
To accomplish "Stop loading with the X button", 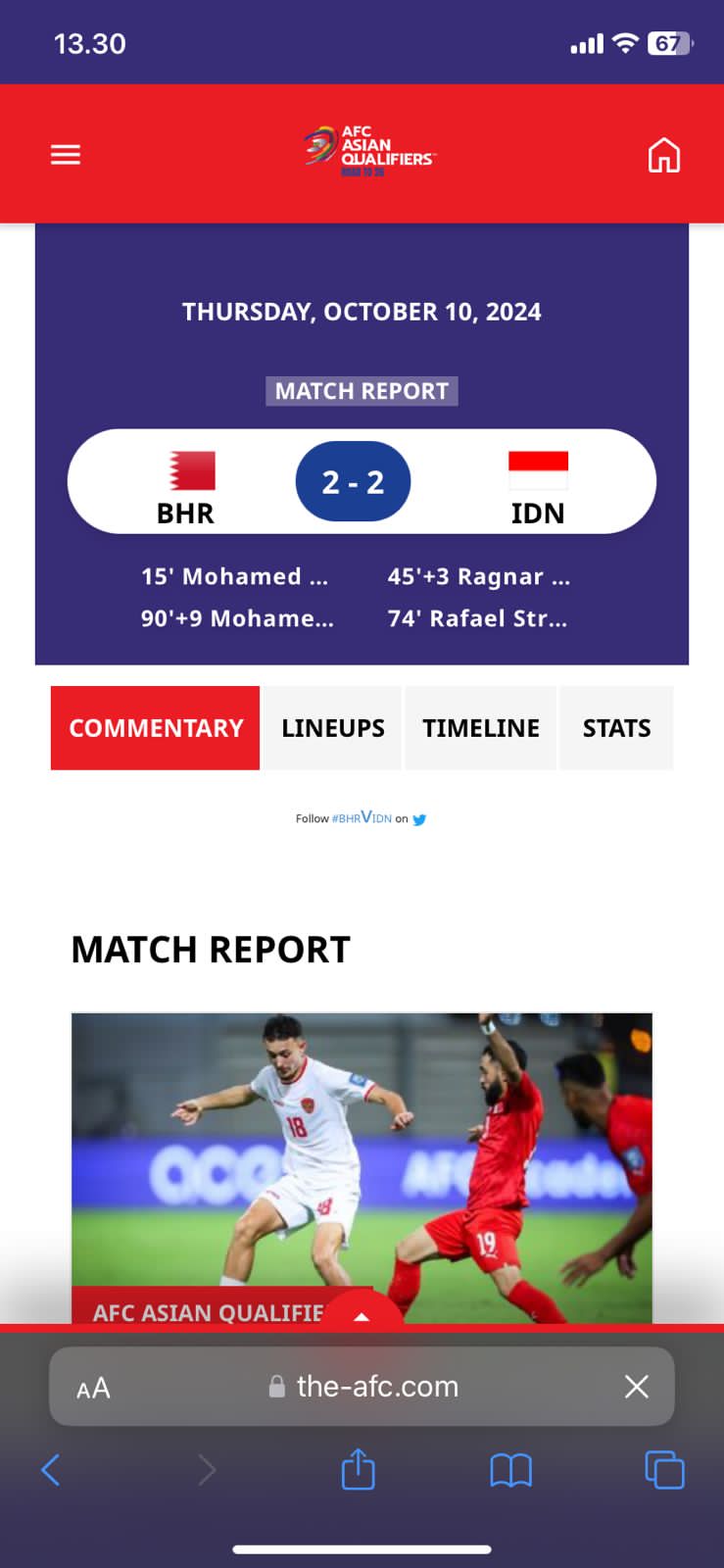I will point(637,1387).
